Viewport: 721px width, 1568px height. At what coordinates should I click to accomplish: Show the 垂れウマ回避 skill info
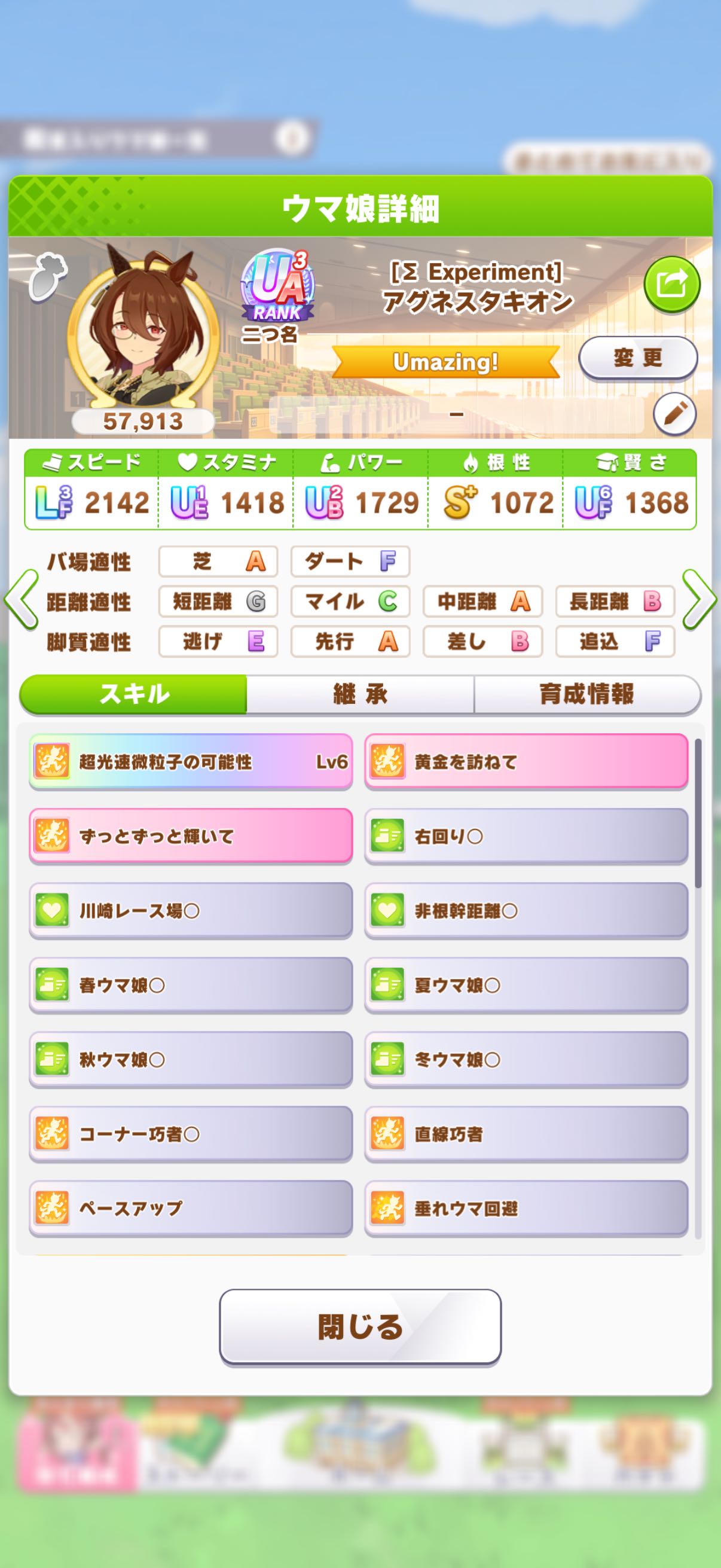click(x=526, y=1208)
